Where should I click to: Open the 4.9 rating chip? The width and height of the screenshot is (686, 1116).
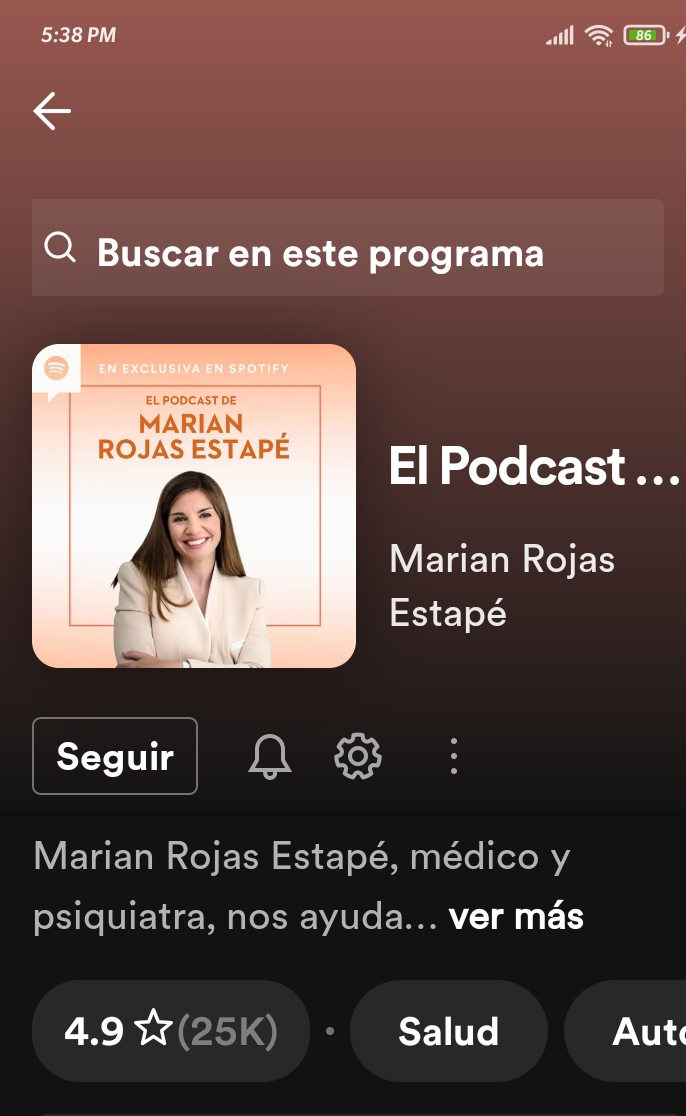click(171, 1031)
